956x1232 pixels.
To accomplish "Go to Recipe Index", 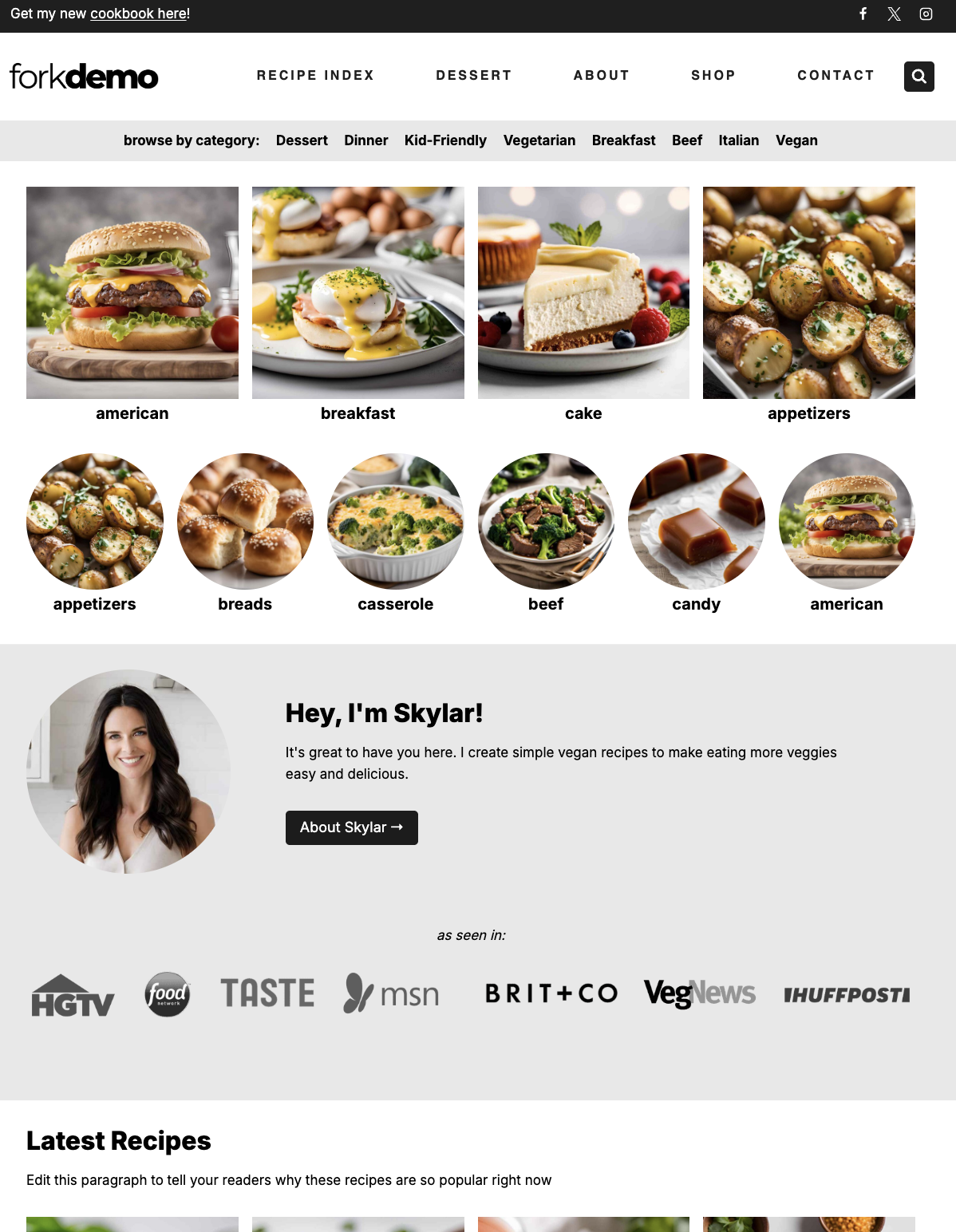I will pos(315,75).
